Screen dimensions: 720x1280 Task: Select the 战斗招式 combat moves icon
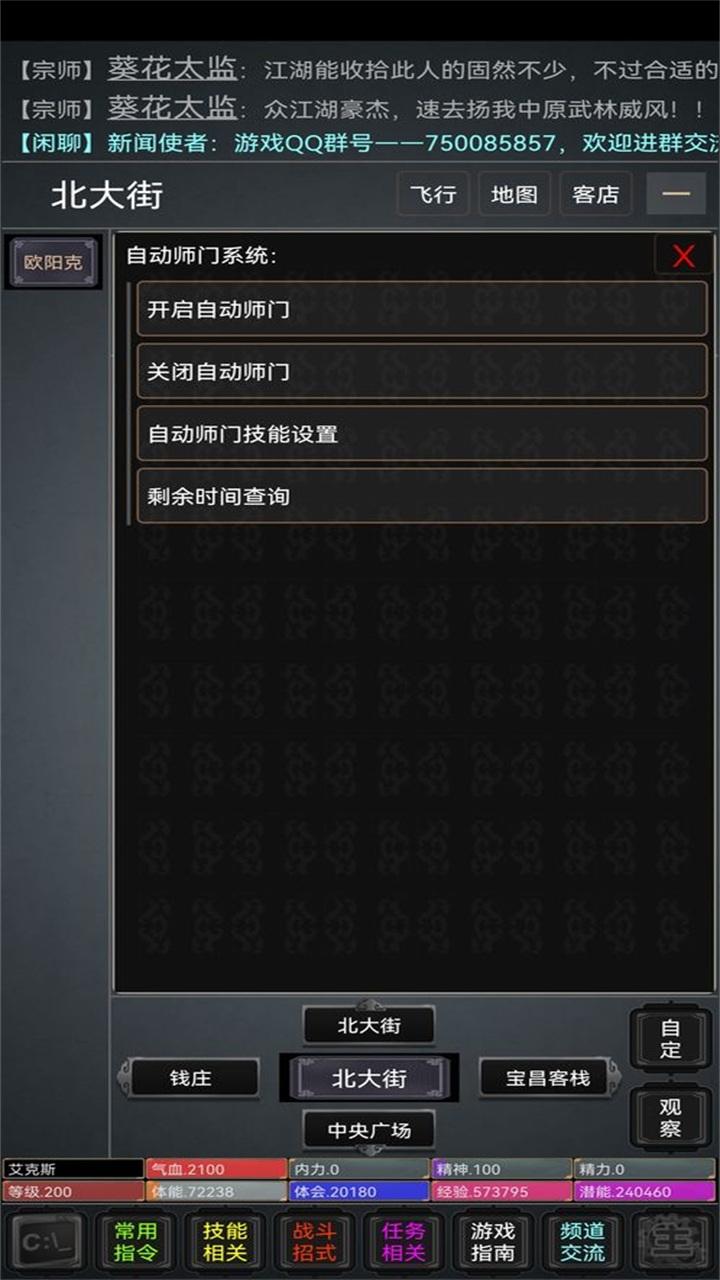coord(314,1241)
